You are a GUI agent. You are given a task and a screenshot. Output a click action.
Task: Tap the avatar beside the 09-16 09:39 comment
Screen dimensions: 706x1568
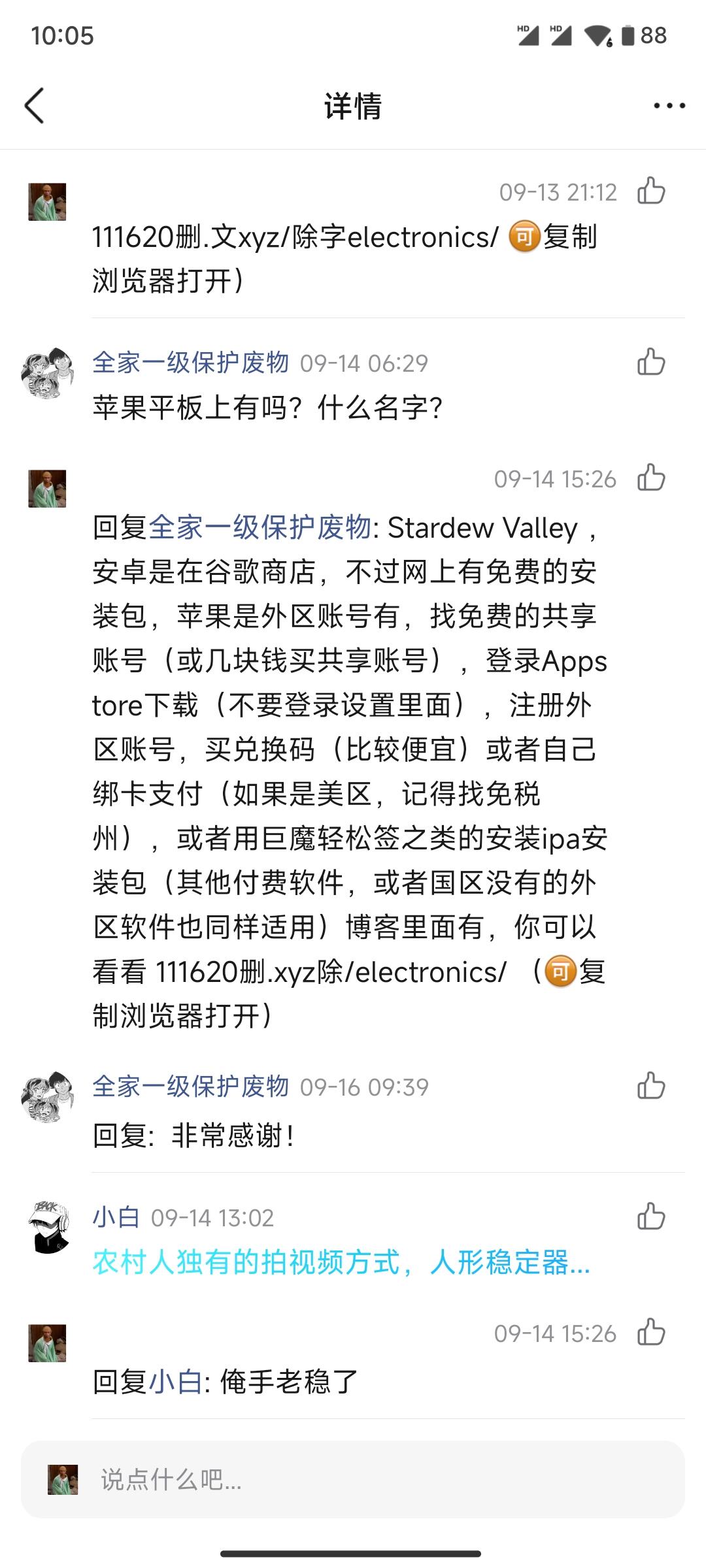point(47,1096)
